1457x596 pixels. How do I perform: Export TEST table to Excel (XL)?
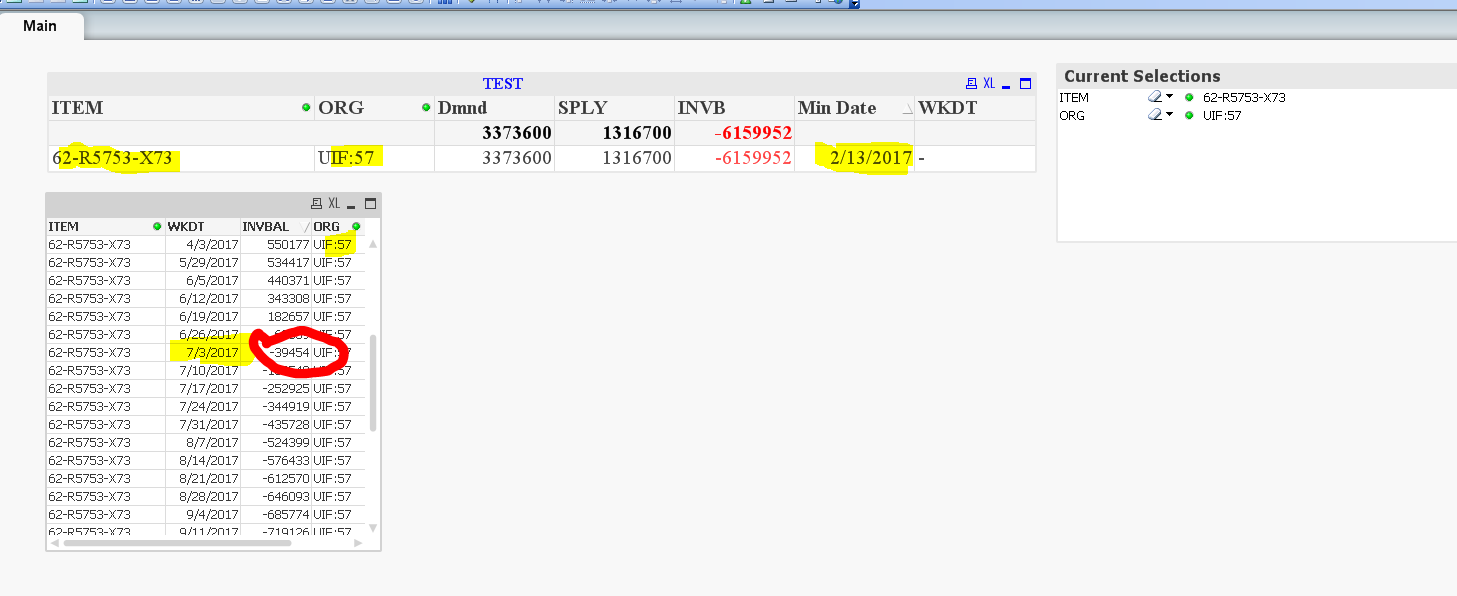(989, 84)
